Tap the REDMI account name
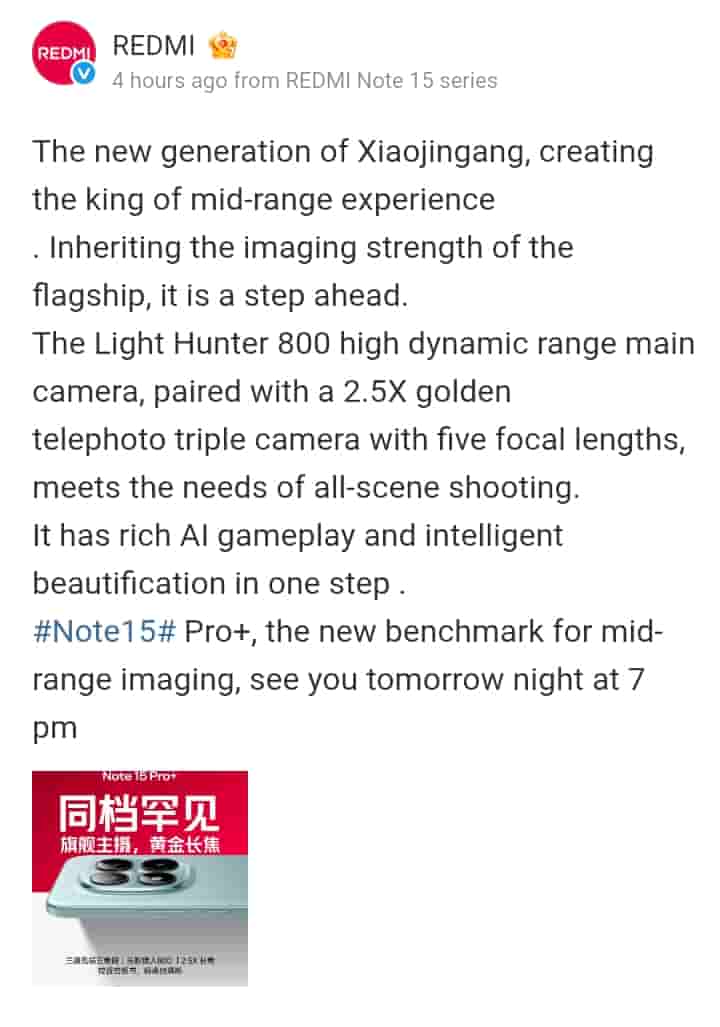 tap(153, 46)
